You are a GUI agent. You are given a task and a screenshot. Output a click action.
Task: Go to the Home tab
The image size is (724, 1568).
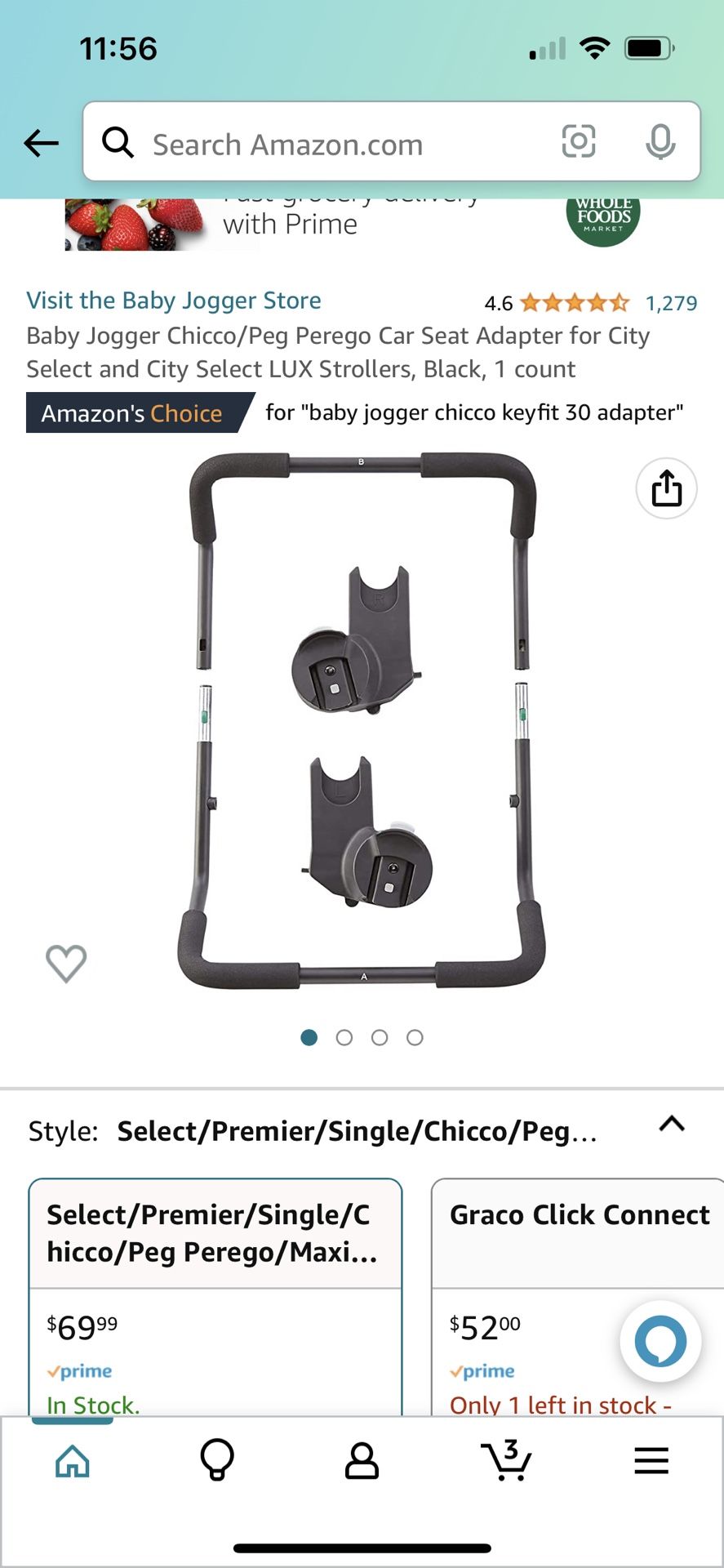click(73, 1461)
